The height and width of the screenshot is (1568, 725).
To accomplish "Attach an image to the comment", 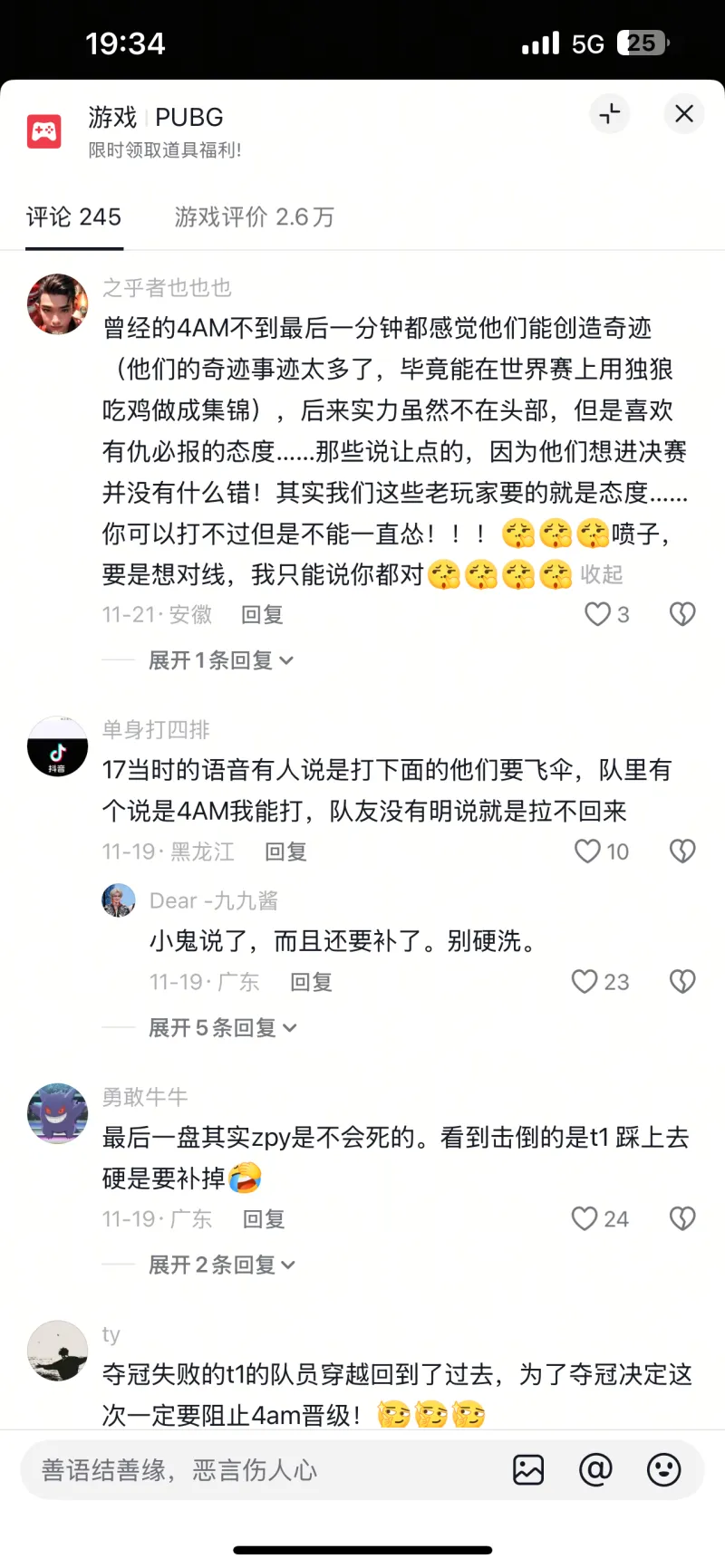I will coord(528,1470).
